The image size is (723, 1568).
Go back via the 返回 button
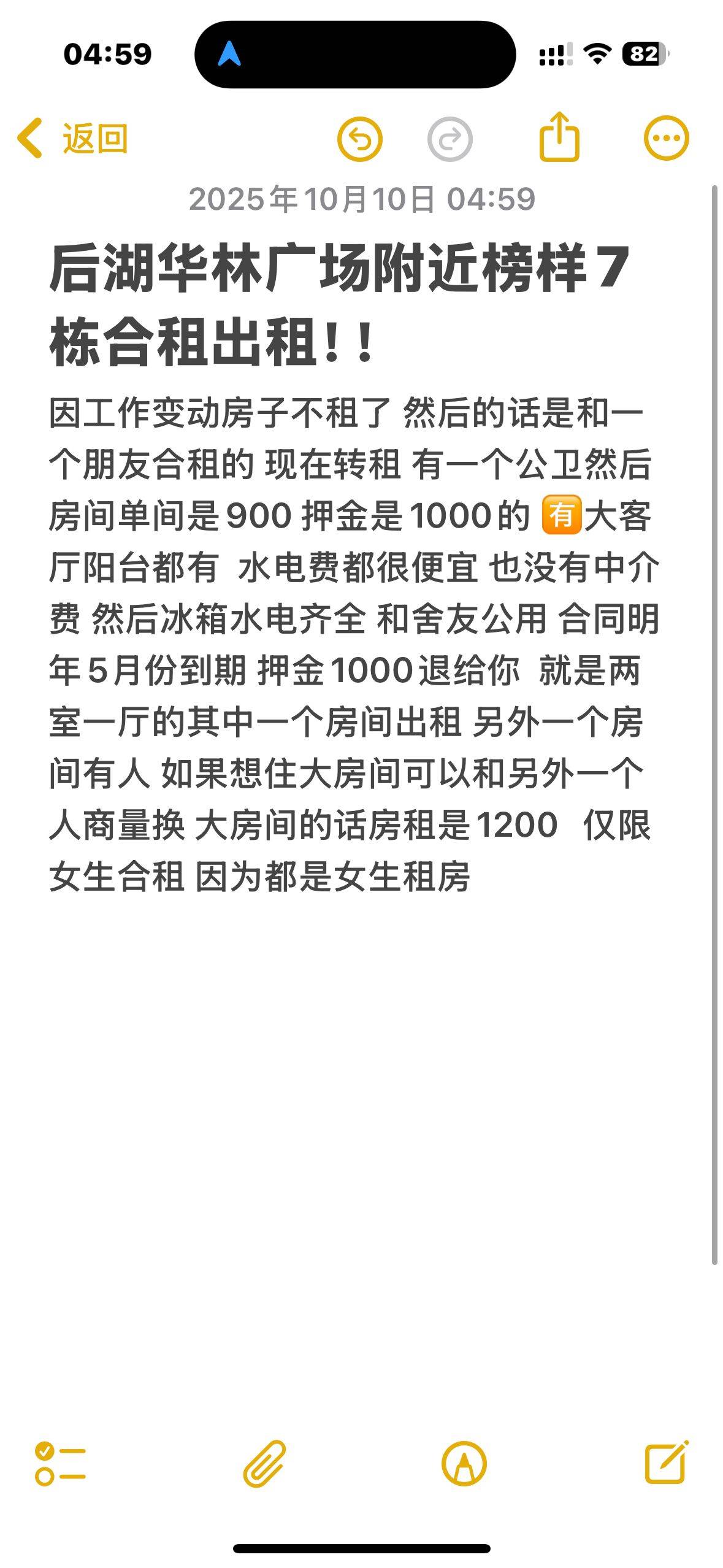(74, 139)
